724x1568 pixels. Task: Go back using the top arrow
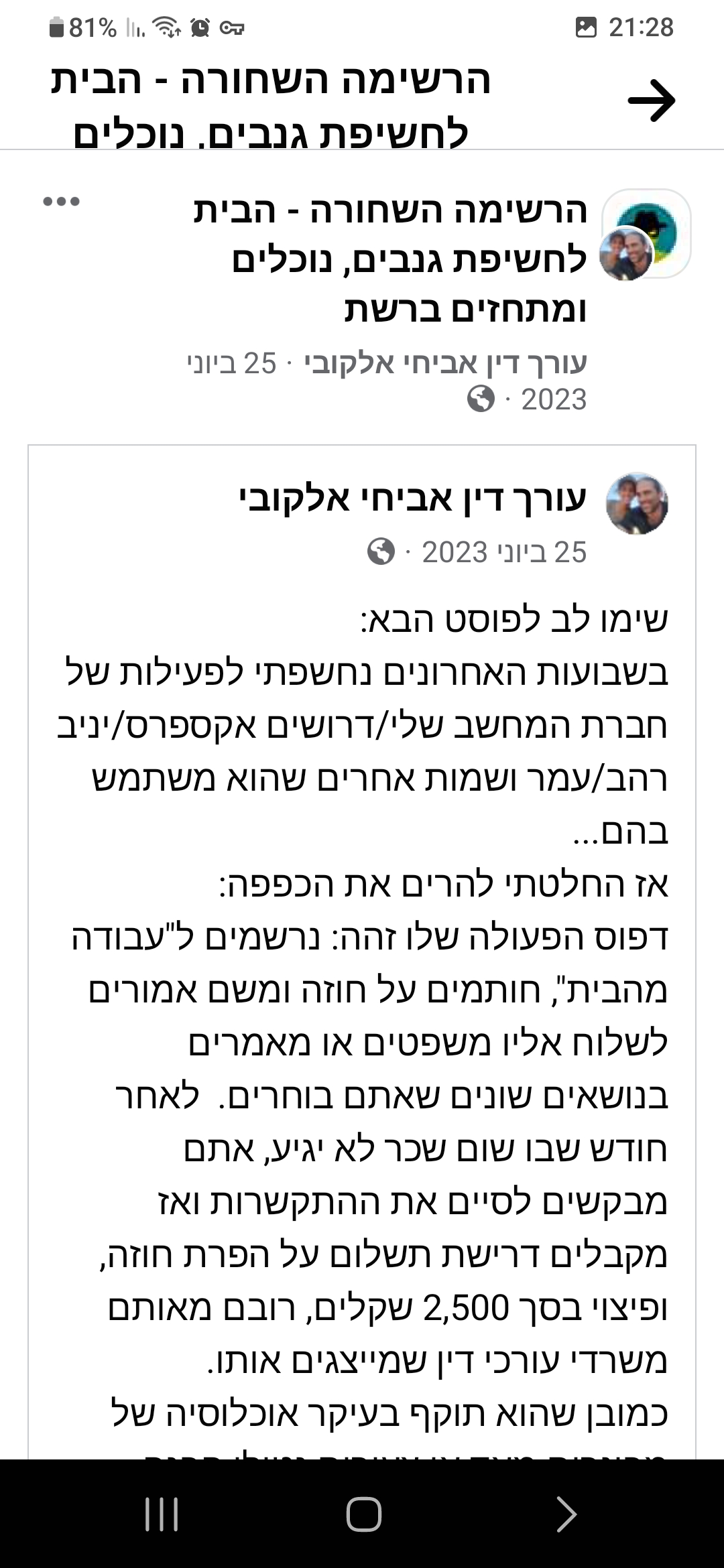click(651, 101)
